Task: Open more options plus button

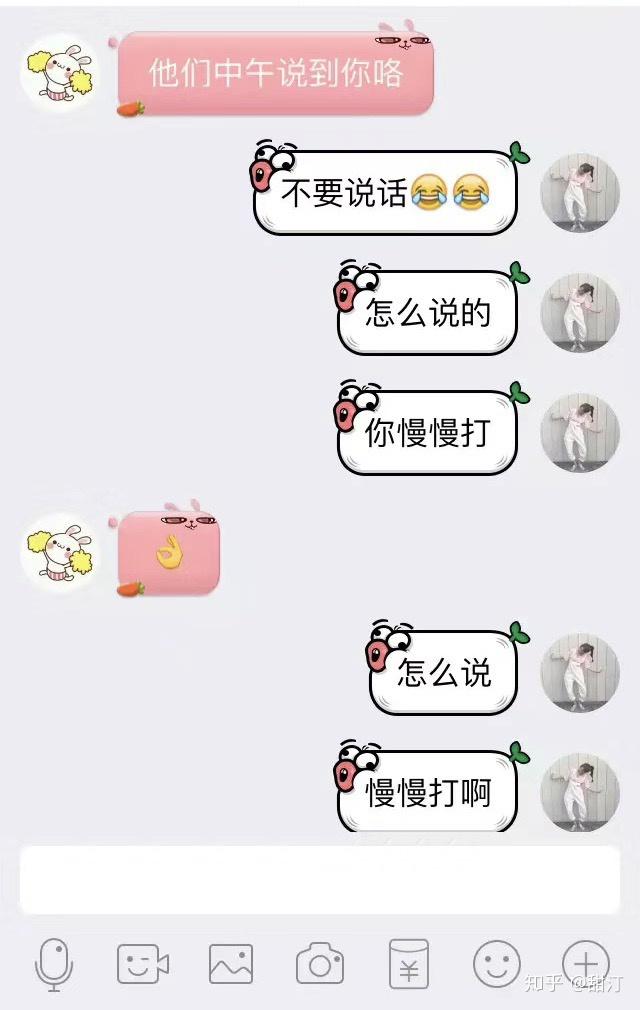Action: point(585,964)
